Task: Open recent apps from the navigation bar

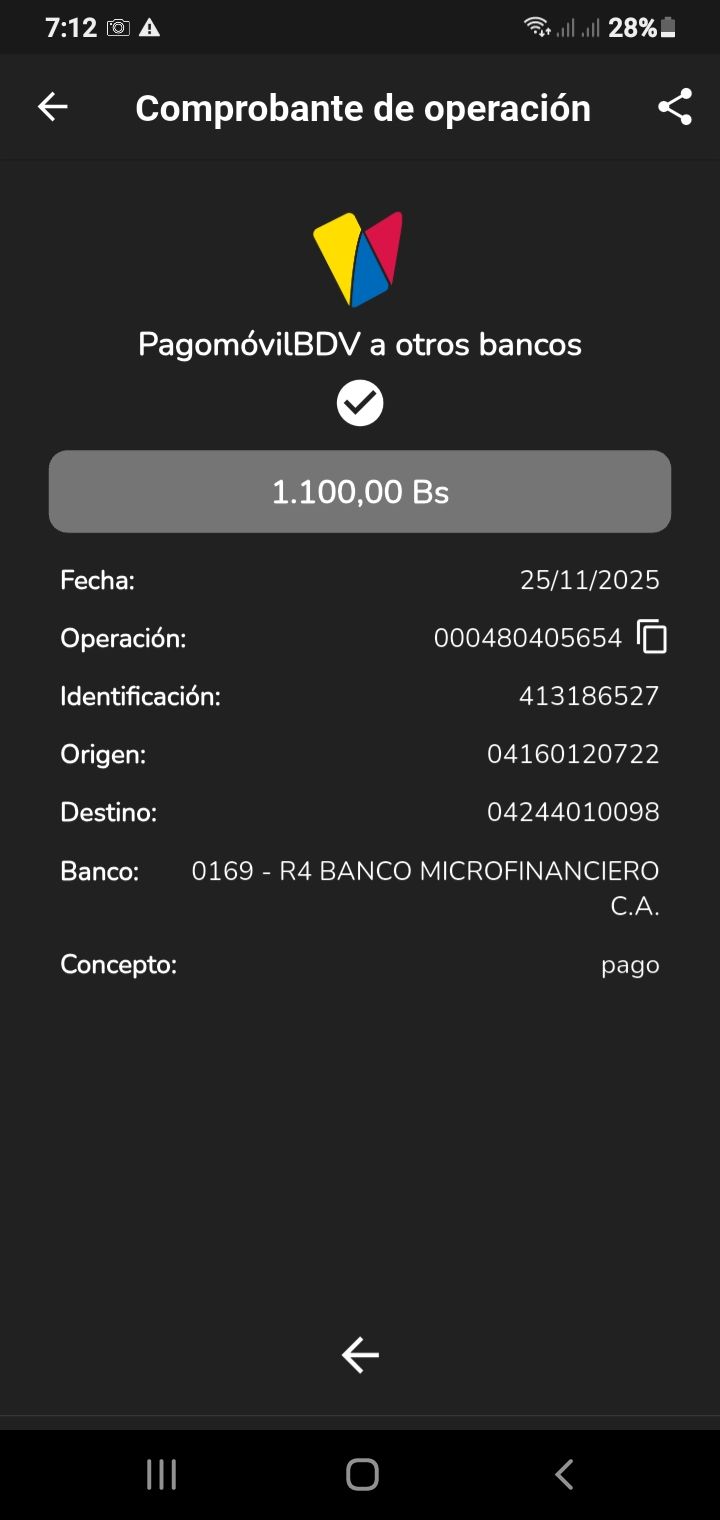Action: point(161,1474)
